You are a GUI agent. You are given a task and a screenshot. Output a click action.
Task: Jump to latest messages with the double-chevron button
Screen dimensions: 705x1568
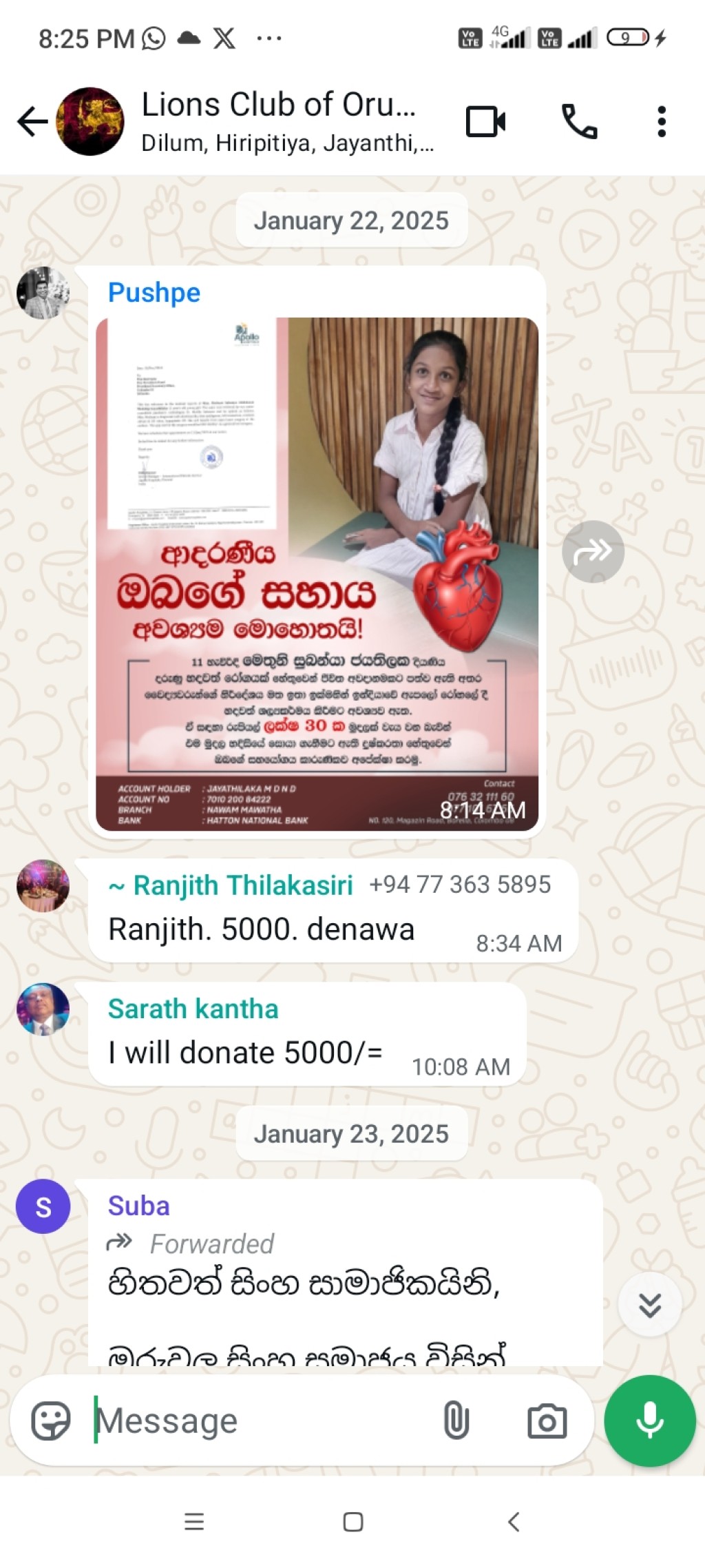click(650, 1305)
